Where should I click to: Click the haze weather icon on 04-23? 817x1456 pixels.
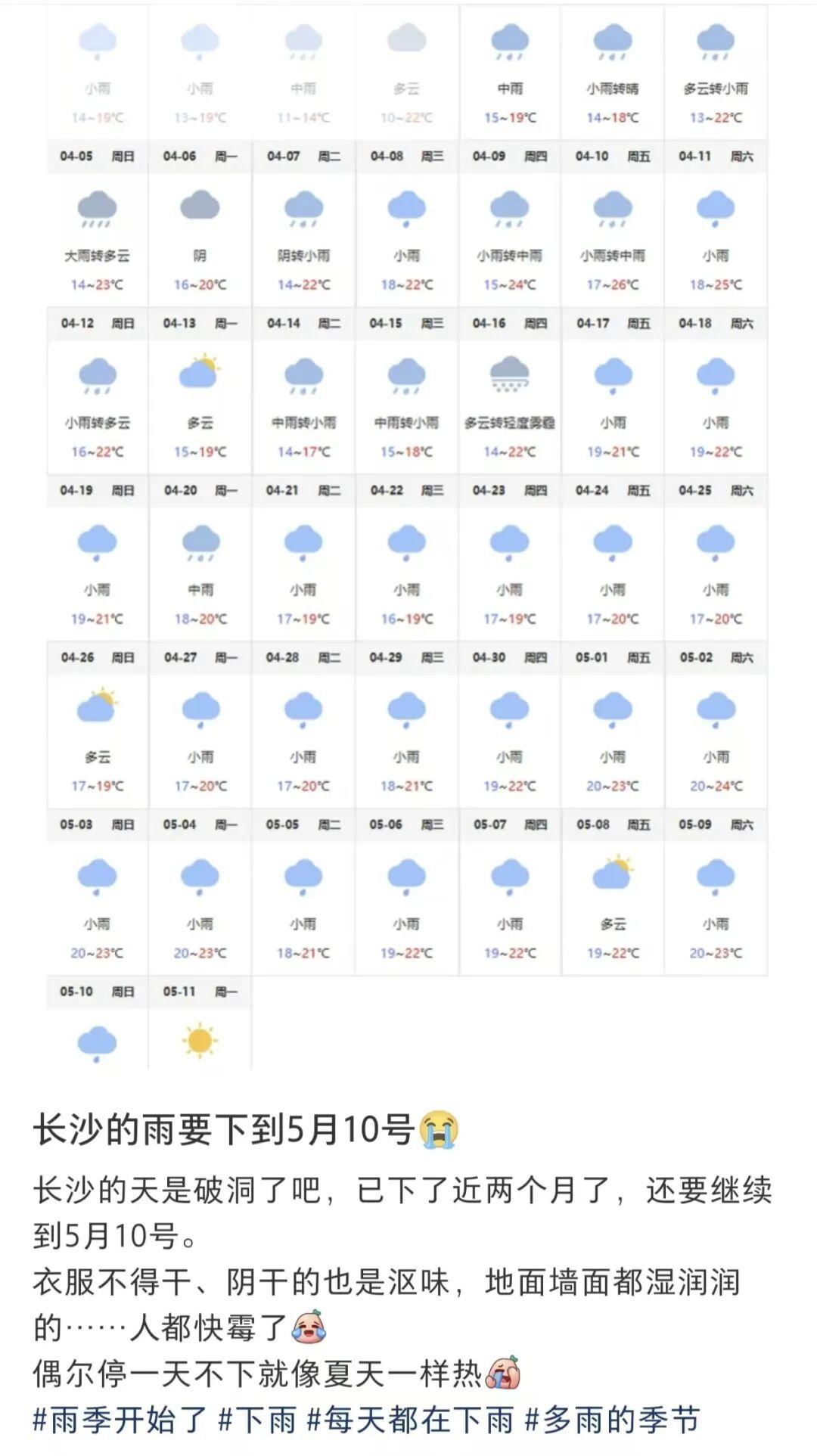511,374
